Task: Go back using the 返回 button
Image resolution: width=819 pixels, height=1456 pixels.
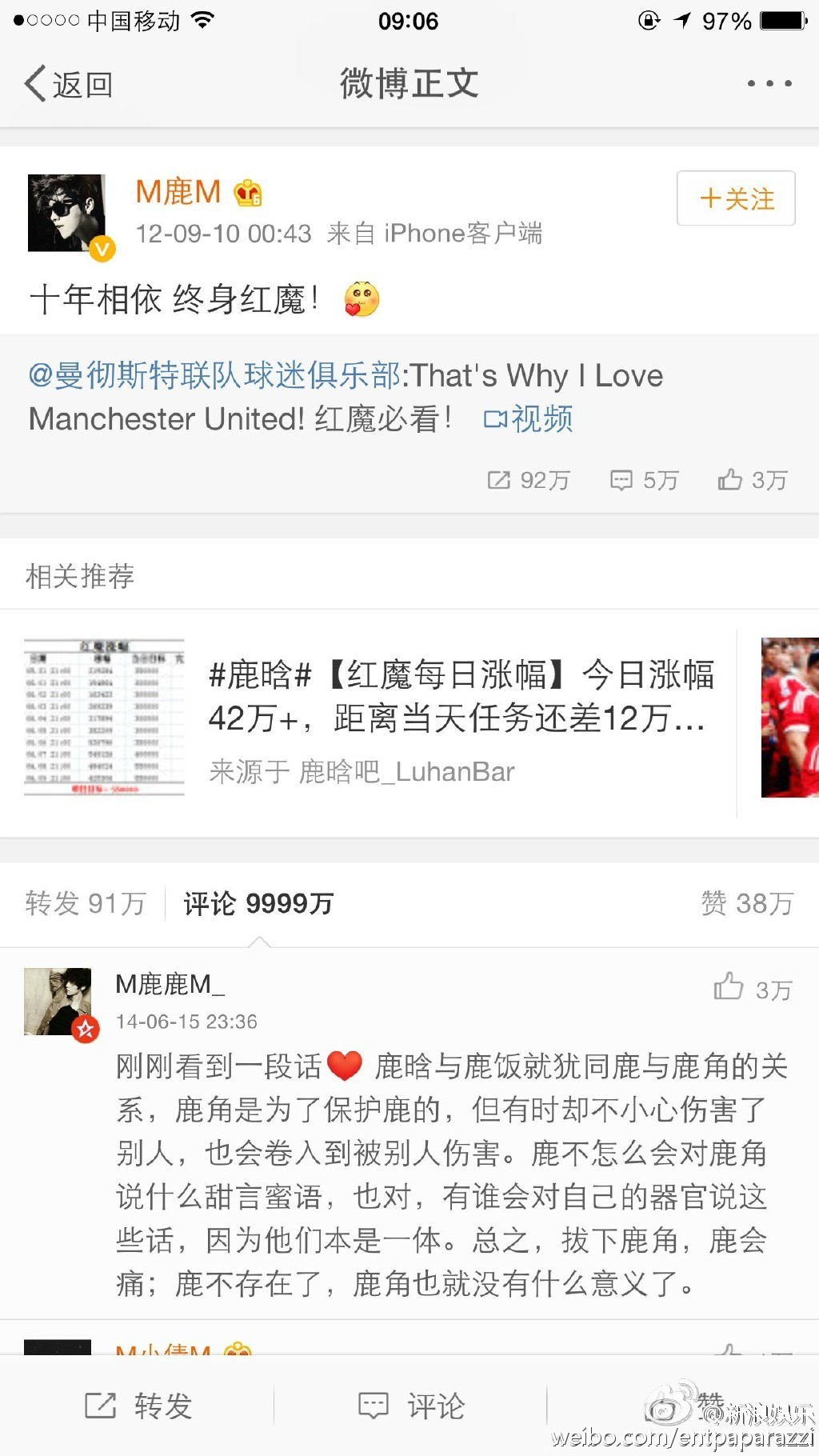Action: [69, 84]
